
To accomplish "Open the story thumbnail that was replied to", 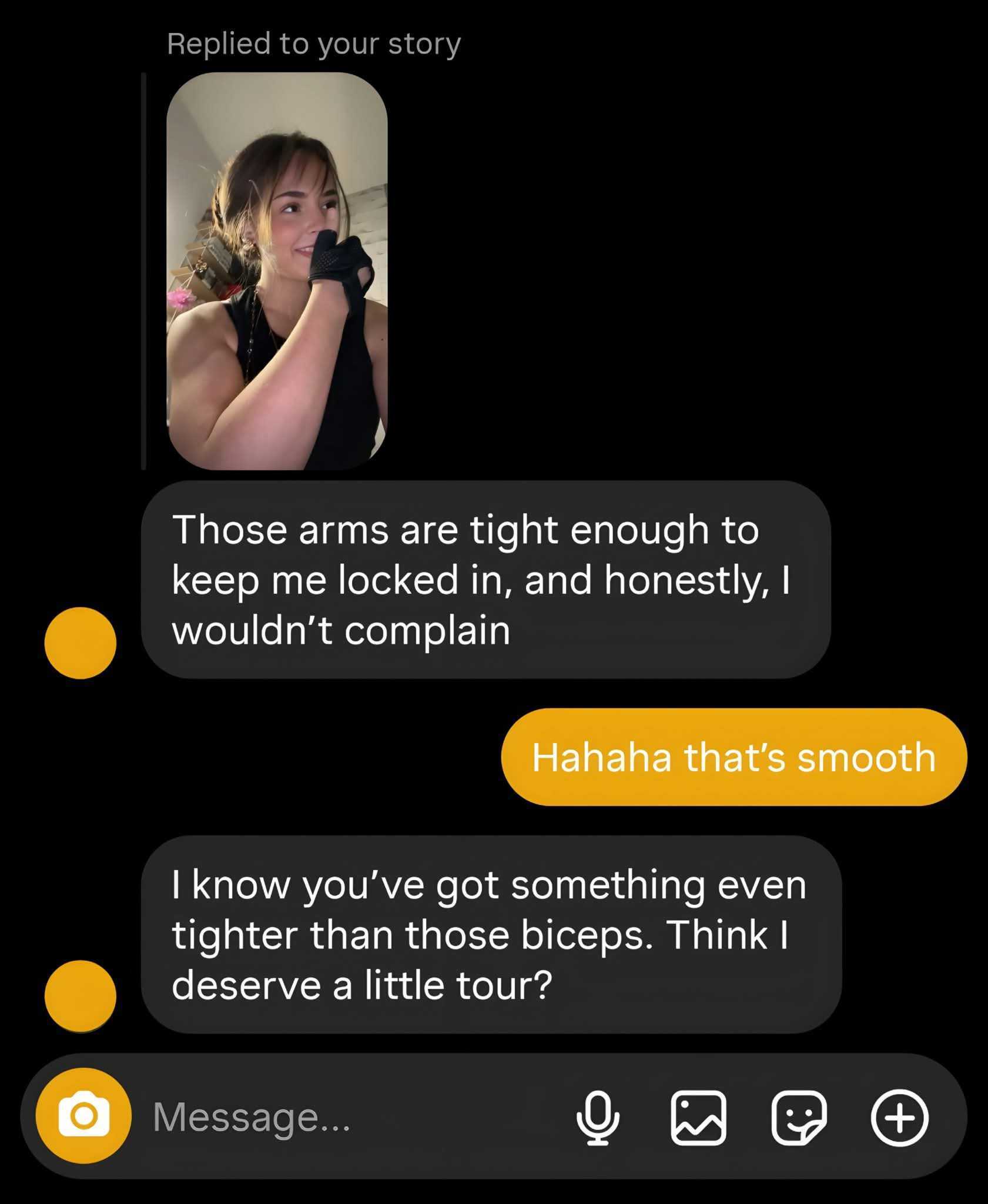I will pyautogui.click(x=277, y=271).
